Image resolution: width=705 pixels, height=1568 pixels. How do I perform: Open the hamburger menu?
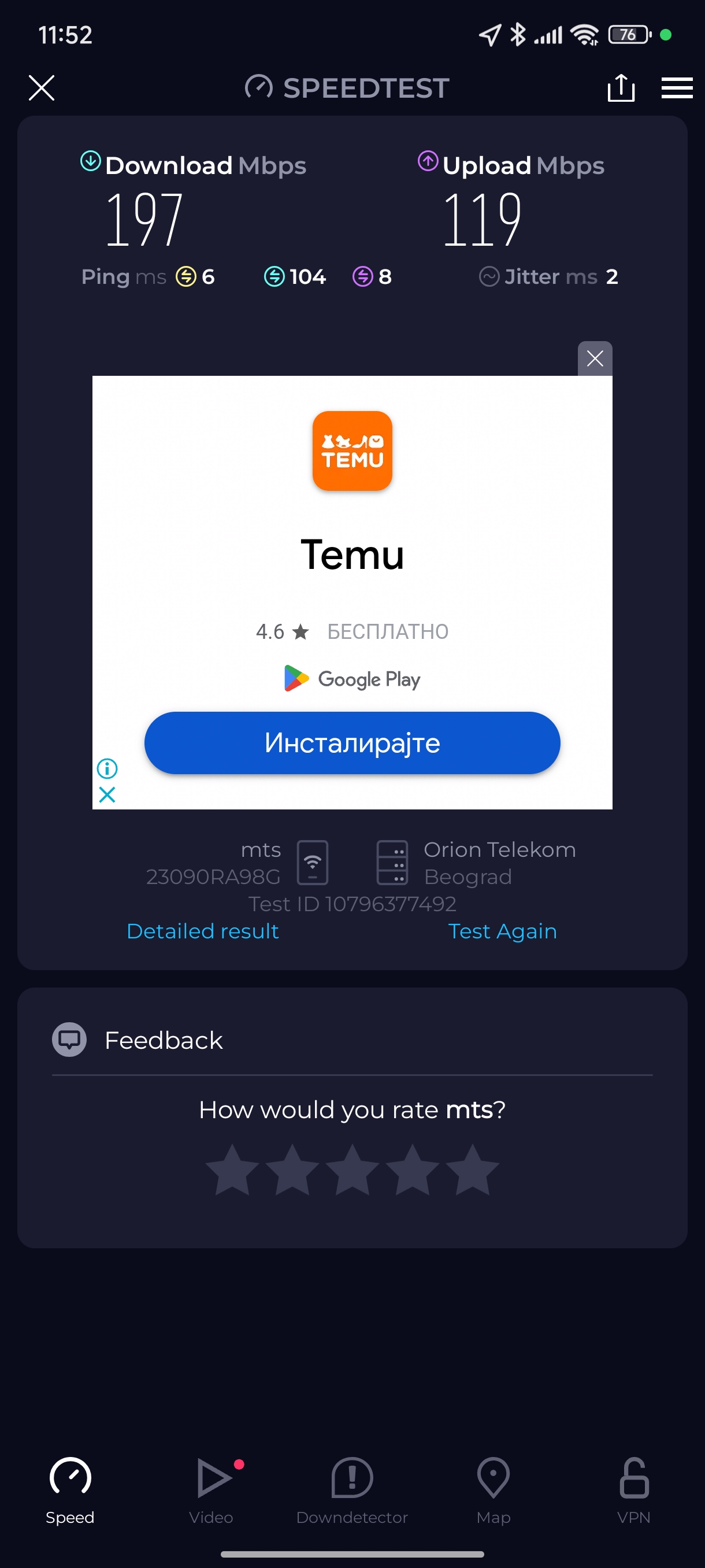click(x=677, y=88)
